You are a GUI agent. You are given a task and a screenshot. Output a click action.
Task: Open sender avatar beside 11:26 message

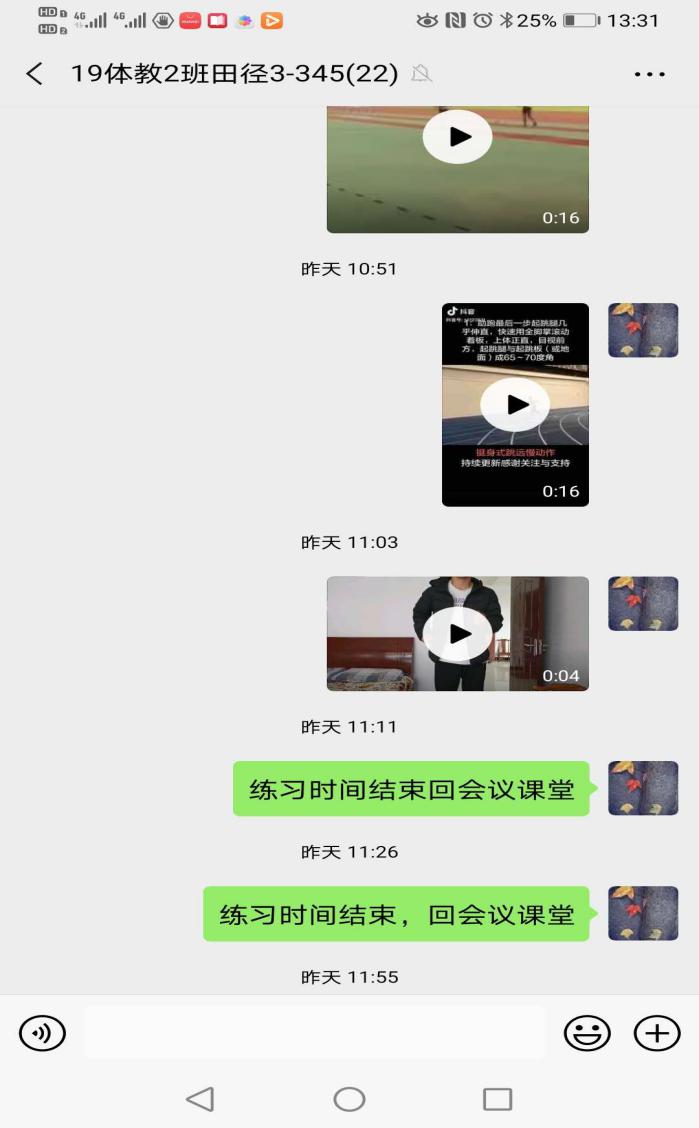pyautogui.click(x=643, y=913)
